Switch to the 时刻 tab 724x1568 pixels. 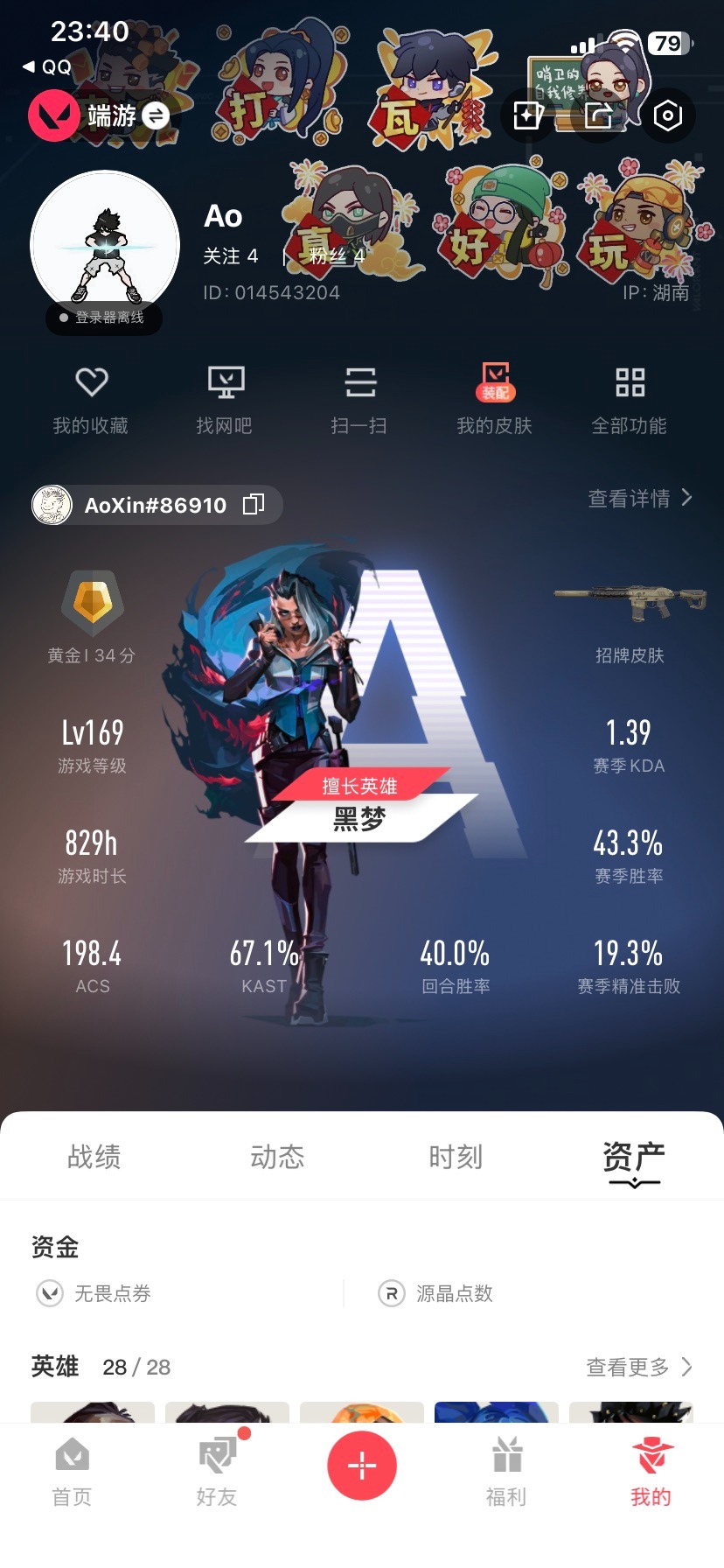tap(456, 1157)
